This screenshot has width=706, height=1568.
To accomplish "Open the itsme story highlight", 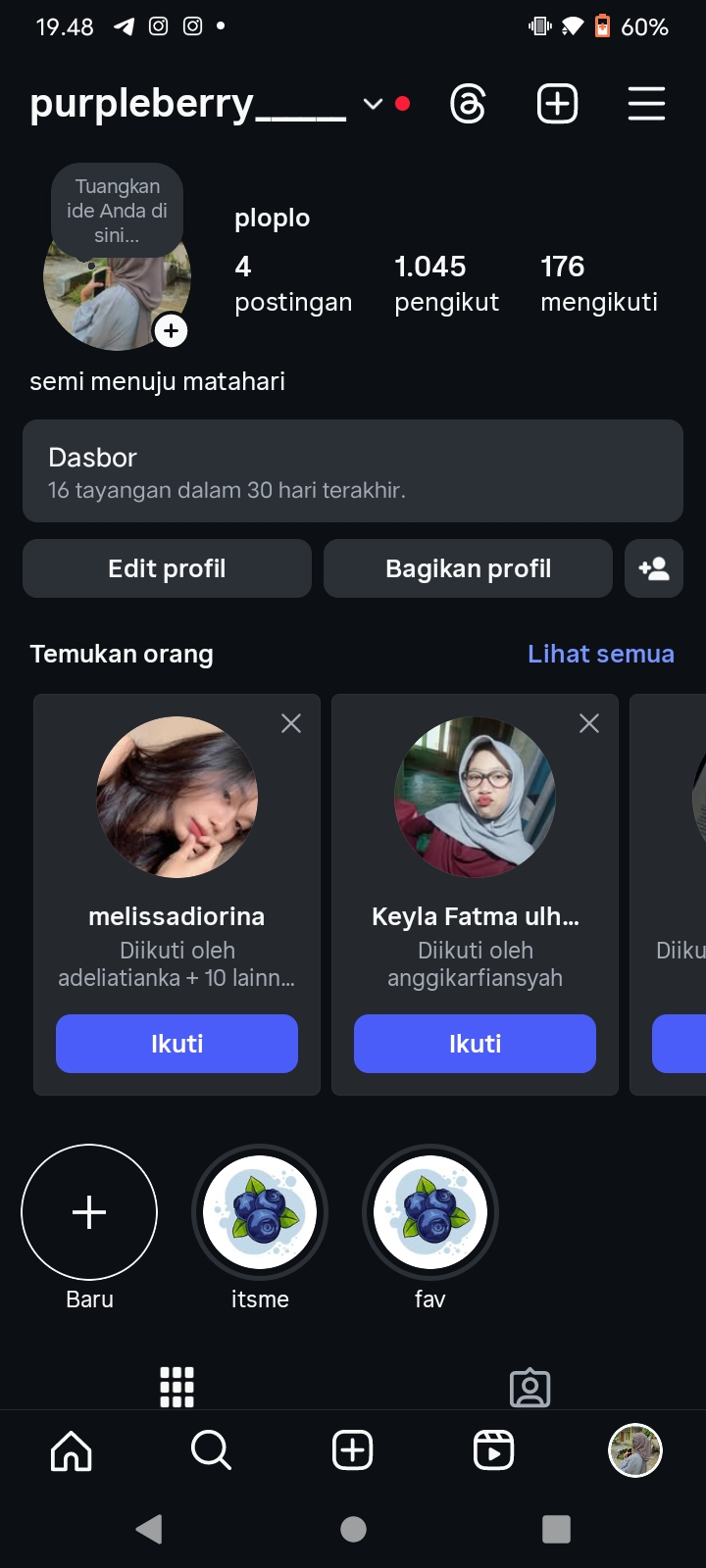I will point(260,1213).
